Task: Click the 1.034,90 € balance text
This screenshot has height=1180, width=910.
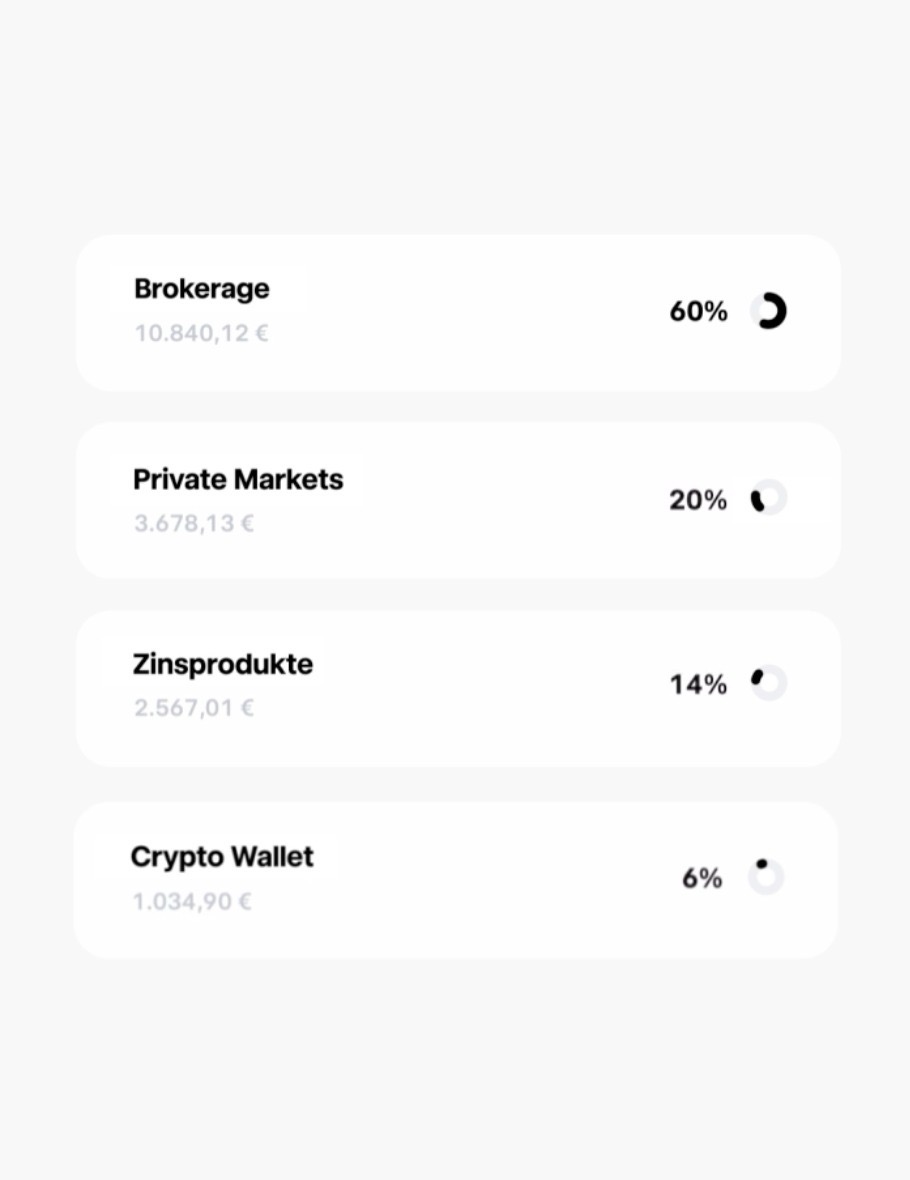Action: [x=191, y=901]
